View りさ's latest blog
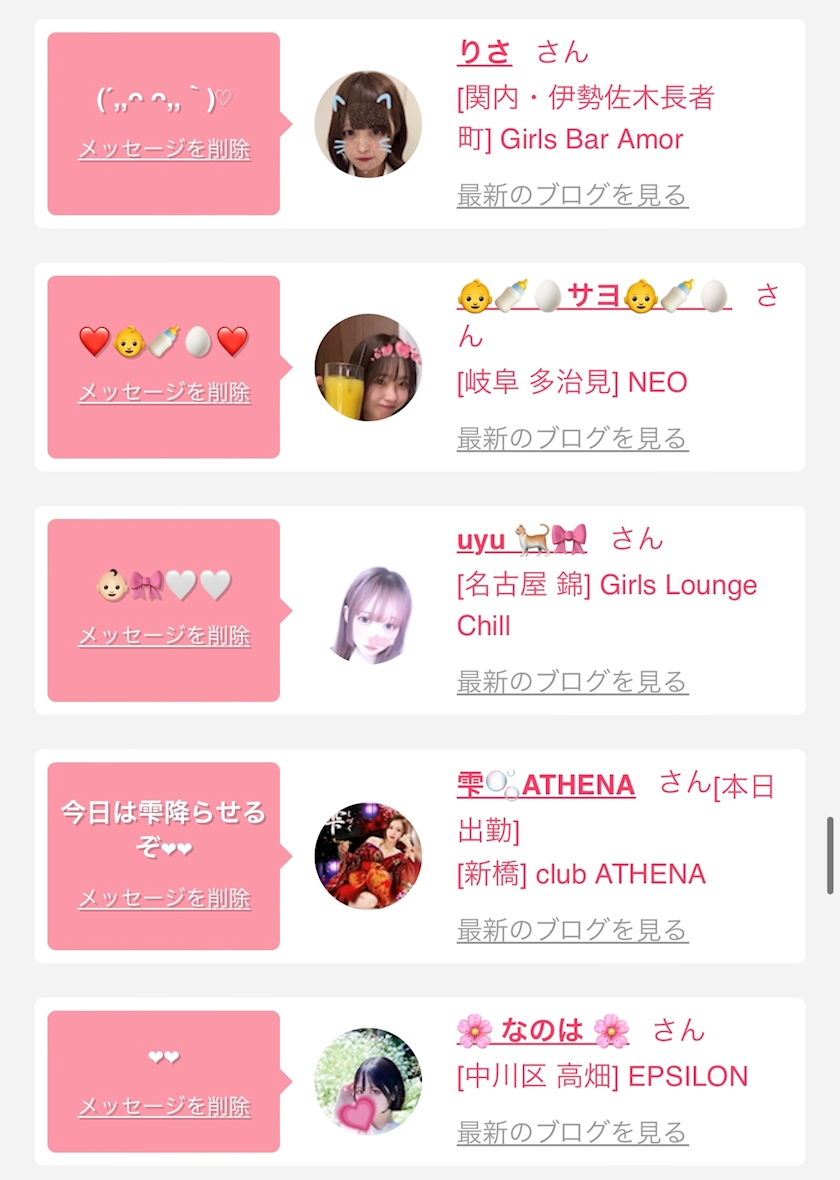 572,194
